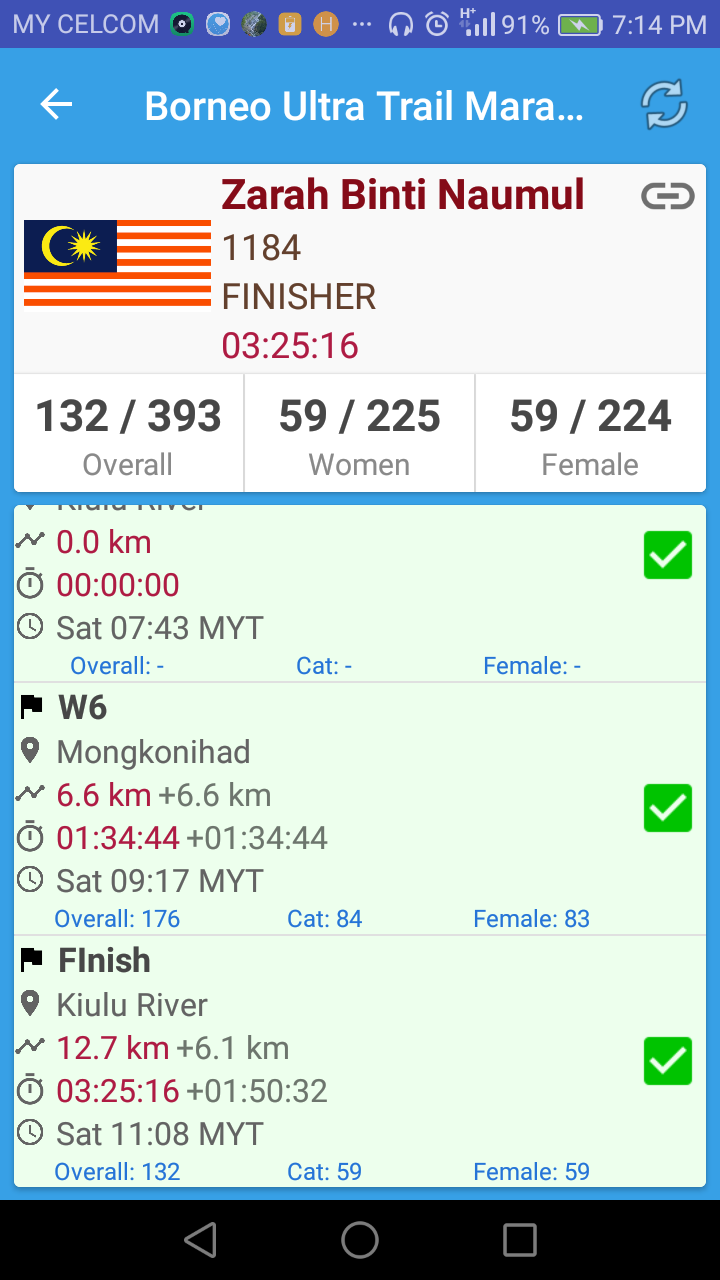
Task: Open the link icon beside Zarah Binti Naumul
Action: click(667, 196)
